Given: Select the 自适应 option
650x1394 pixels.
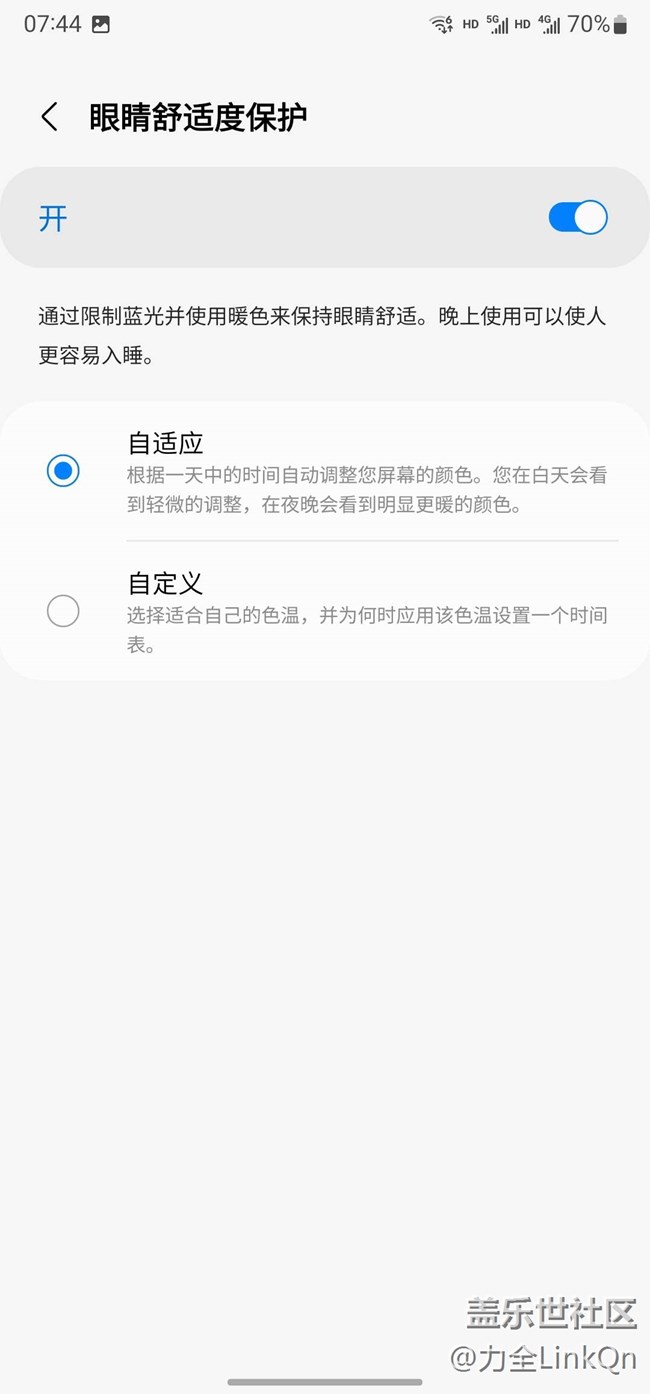Looking at the screenshot, I should (63, 471).
